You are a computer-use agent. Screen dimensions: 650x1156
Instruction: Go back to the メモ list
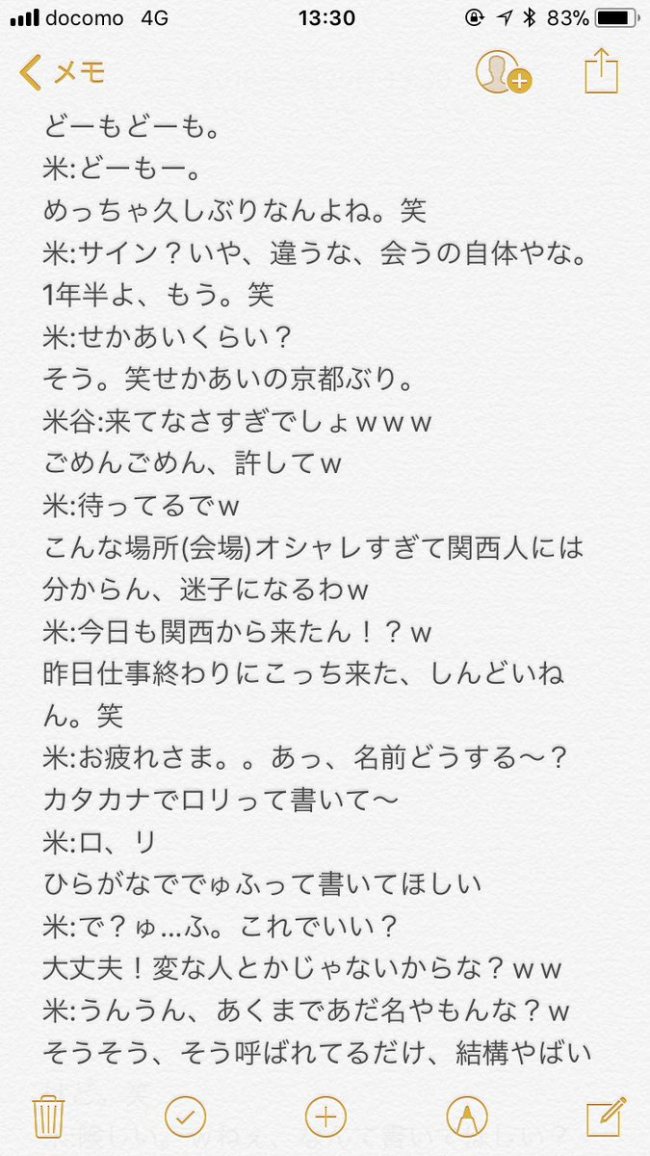point(62,72)
